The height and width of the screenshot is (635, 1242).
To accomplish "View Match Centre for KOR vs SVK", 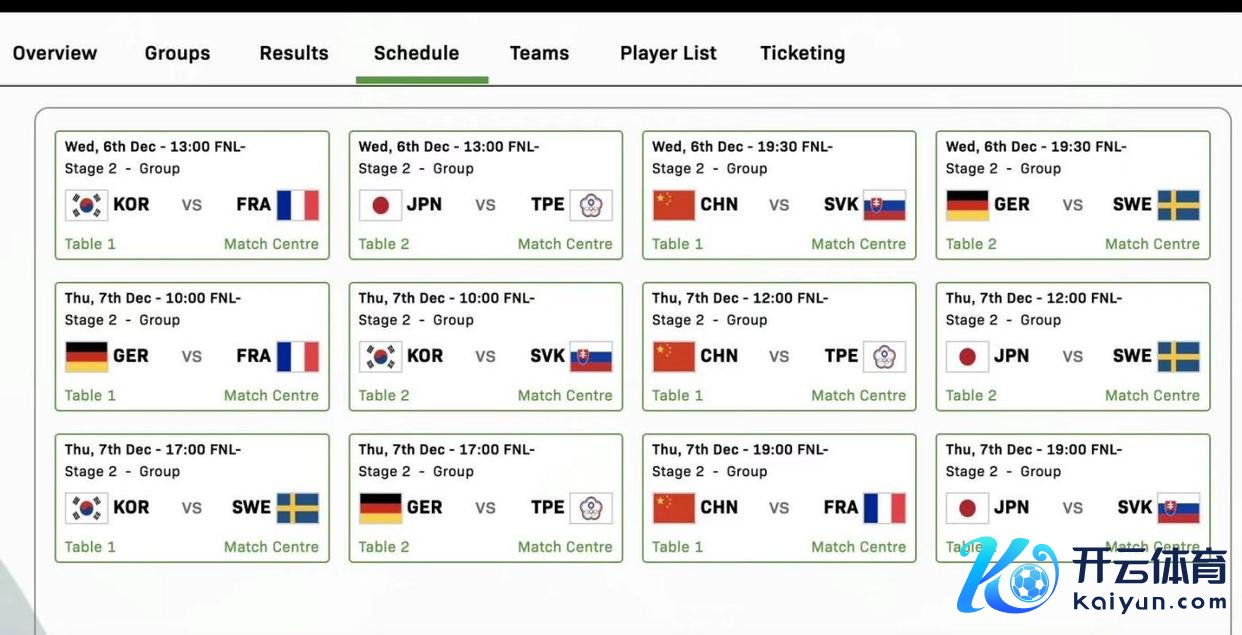I will (565, 396).
